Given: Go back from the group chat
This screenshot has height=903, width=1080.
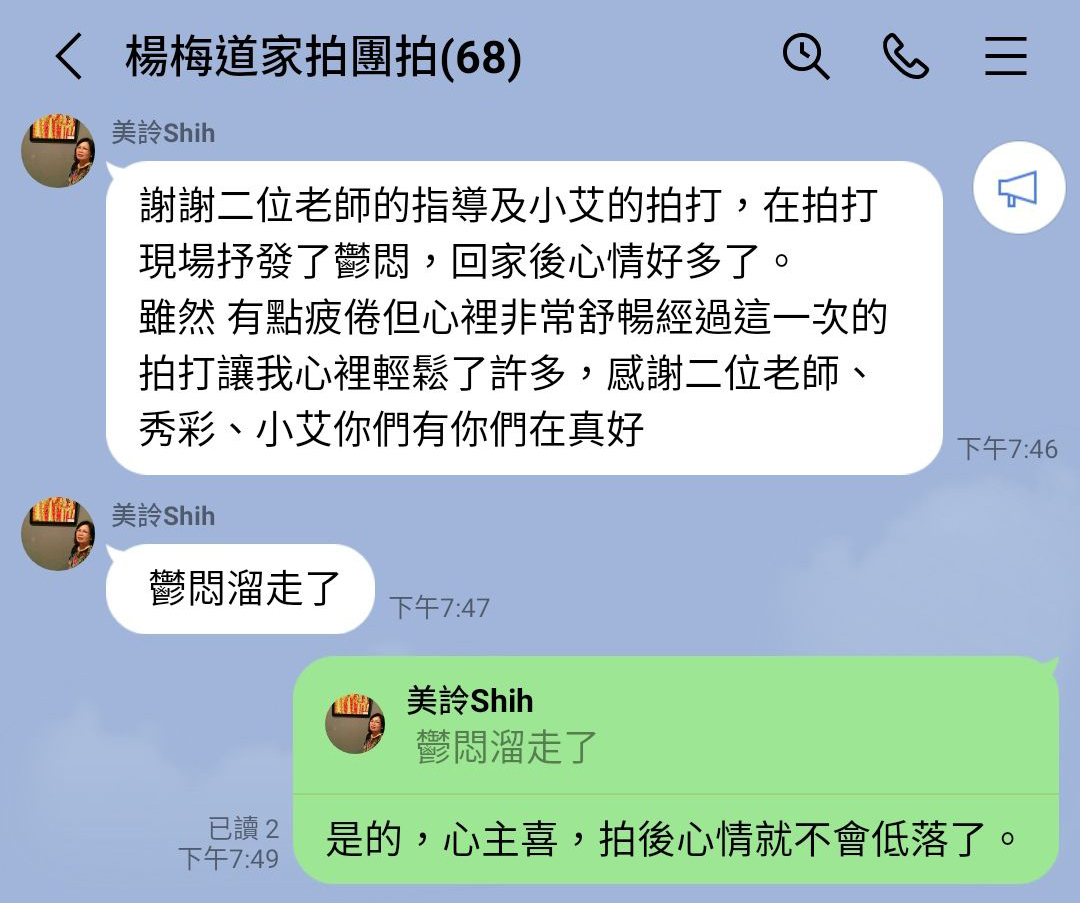Looking at the screenshot, I should pos(70,57).
